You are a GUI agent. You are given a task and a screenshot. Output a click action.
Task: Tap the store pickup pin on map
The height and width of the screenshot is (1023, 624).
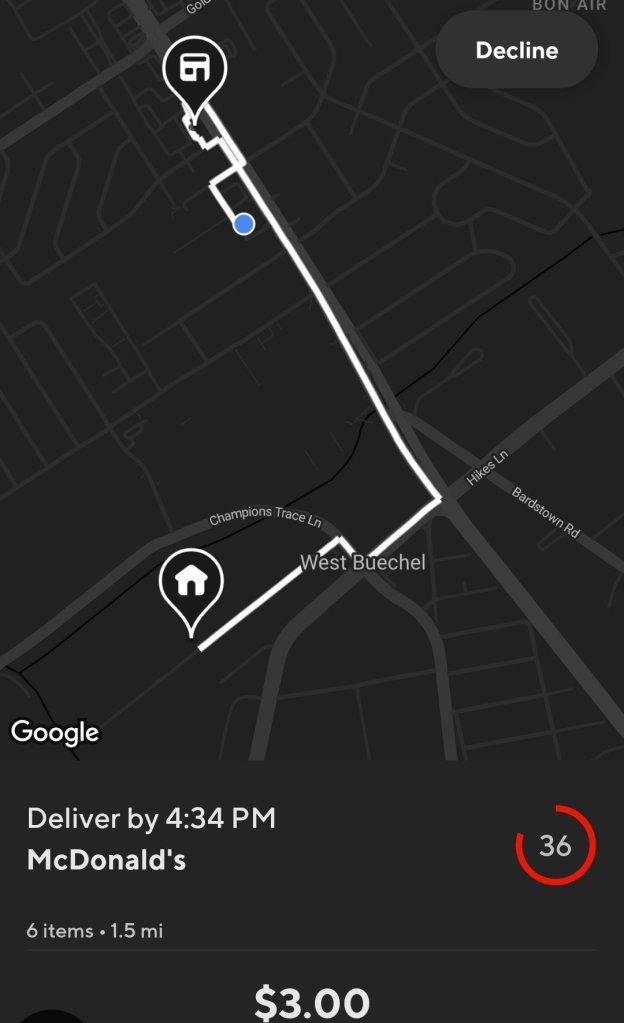tap(195, 71)
